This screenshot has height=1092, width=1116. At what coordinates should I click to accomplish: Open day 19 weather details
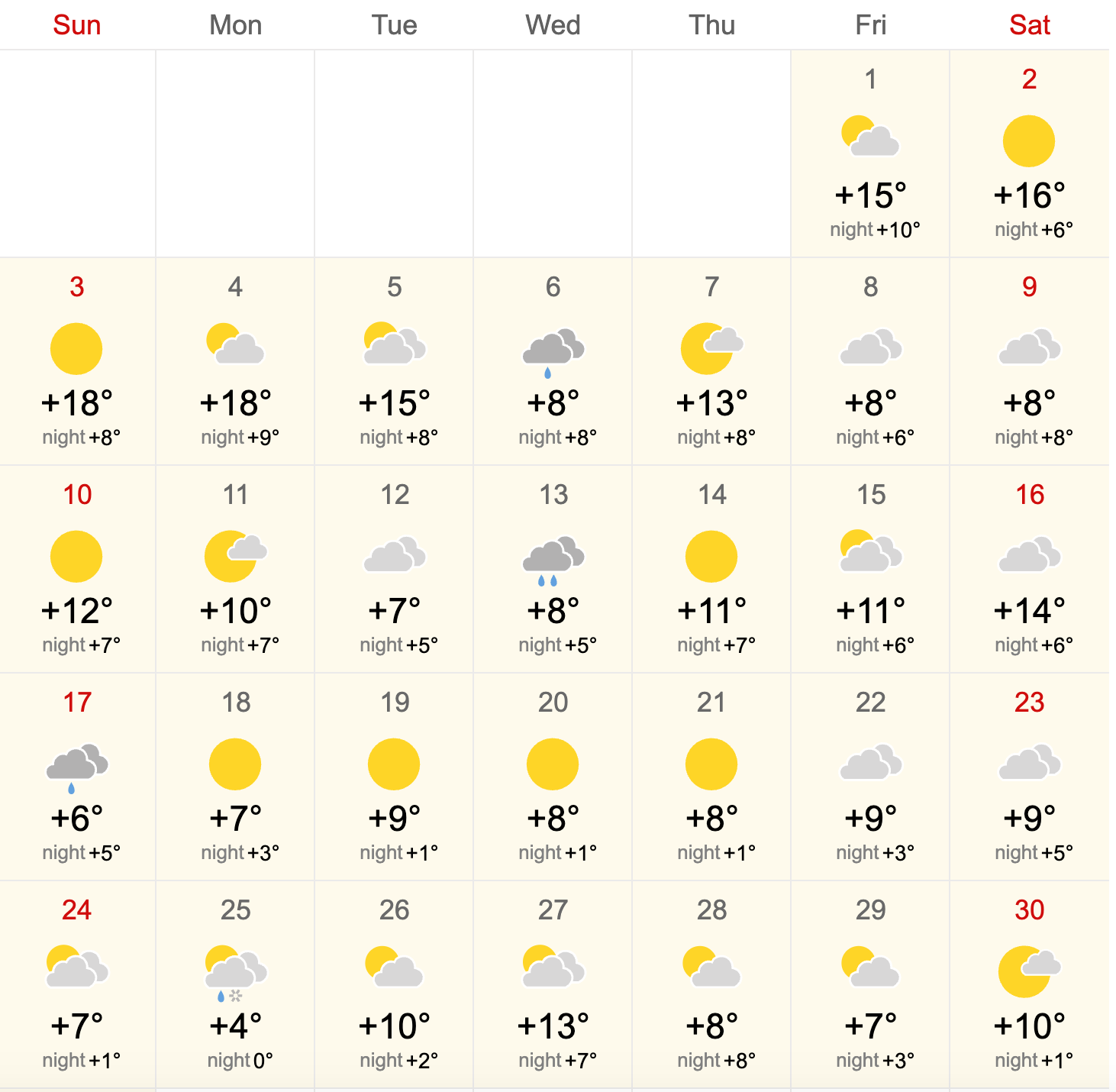point(395,777)
